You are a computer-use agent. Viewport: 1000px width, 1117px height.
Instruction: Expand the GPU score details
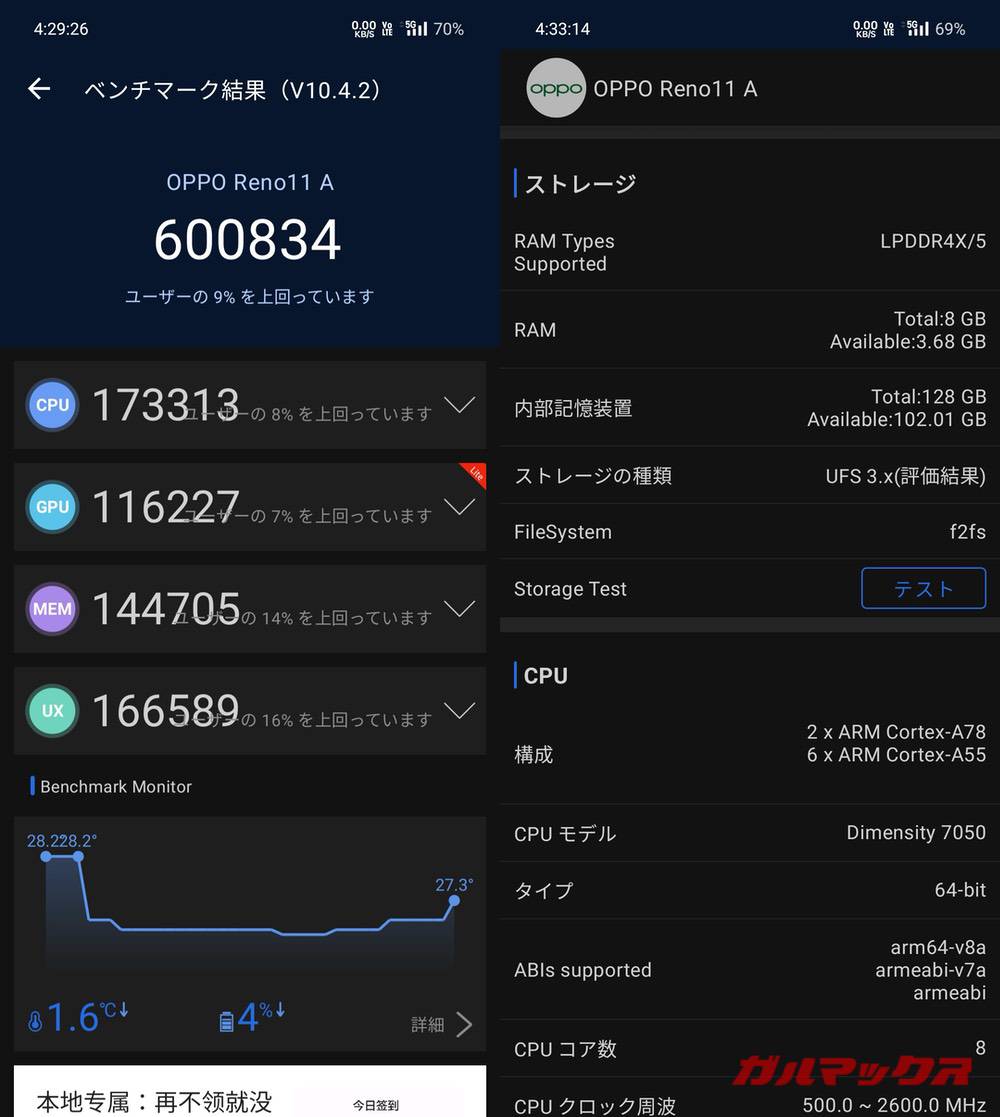pyautogui.click(x=459, y=507)
